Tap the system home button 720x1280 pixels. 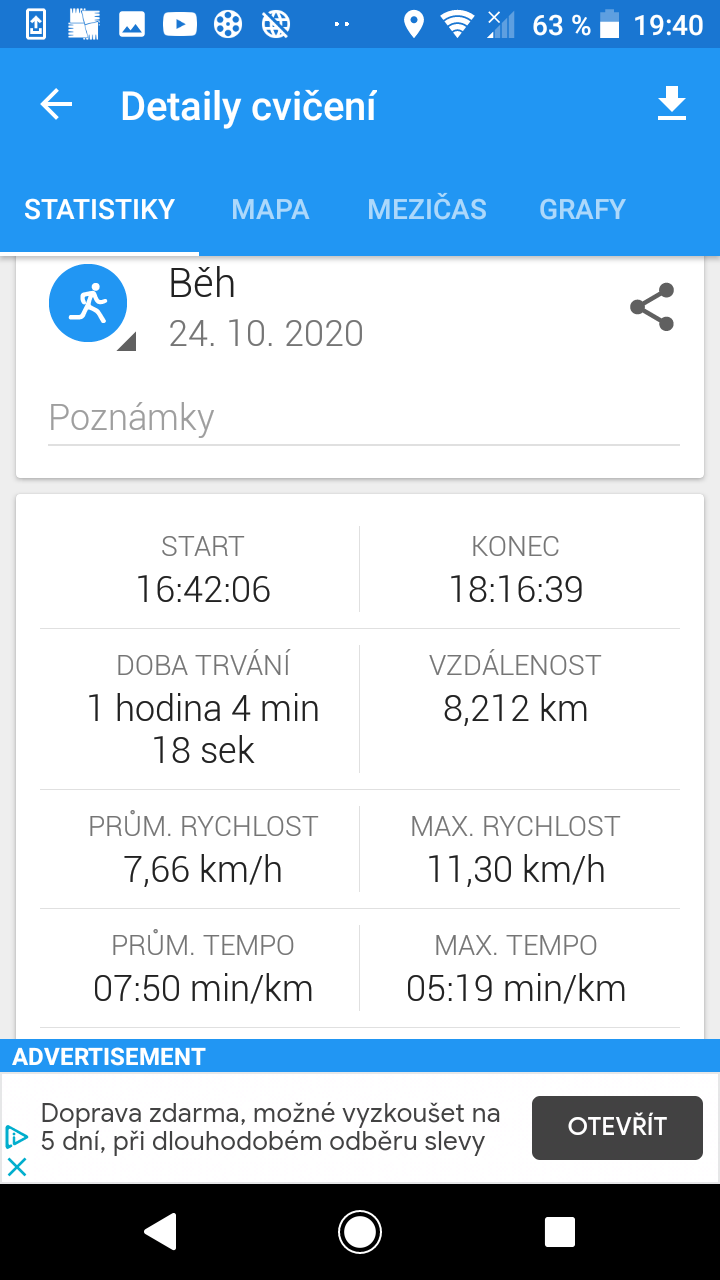click(x=360, y=1232)
